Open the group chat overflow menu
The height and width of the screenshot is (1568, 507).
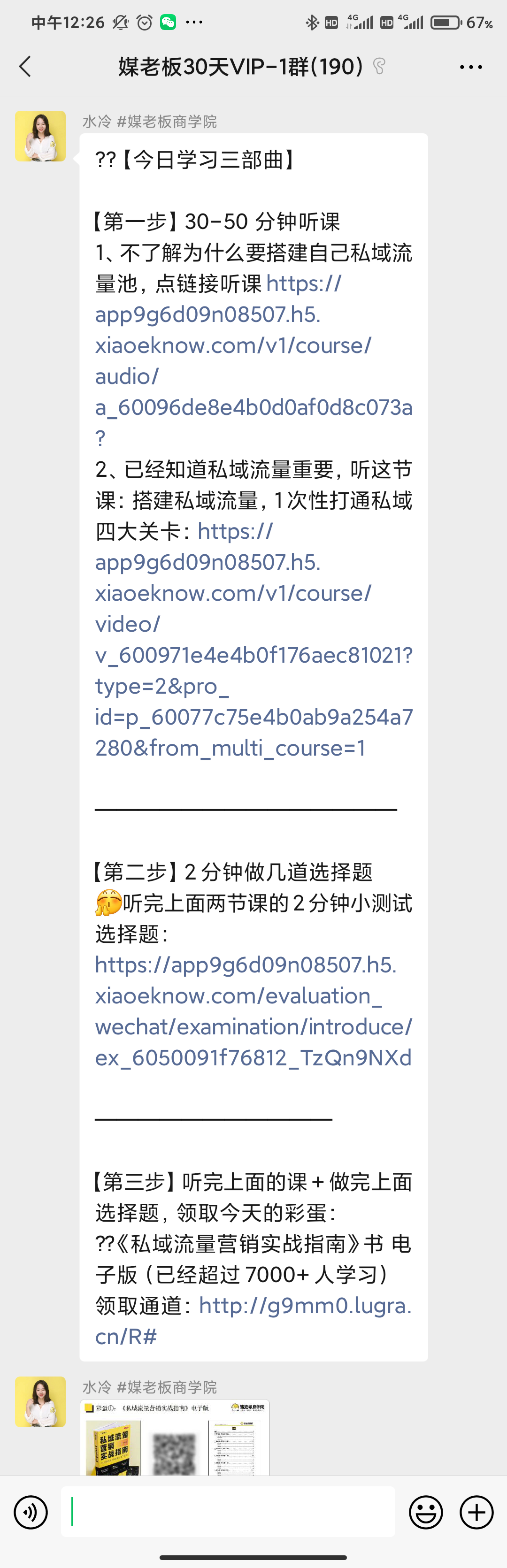coord(470,67)
